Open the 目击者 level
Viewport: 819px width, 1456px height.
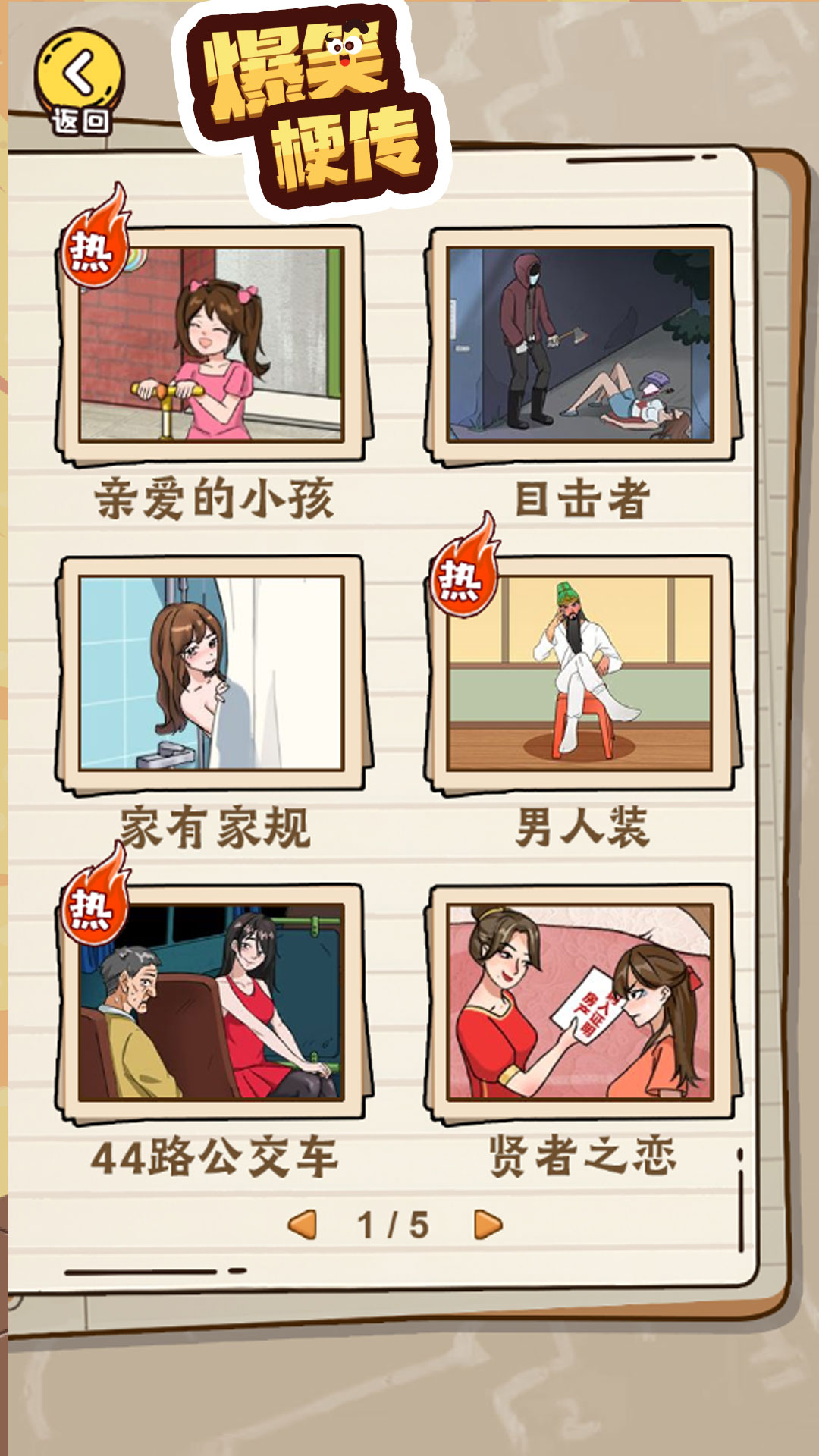tap(580, 345)
